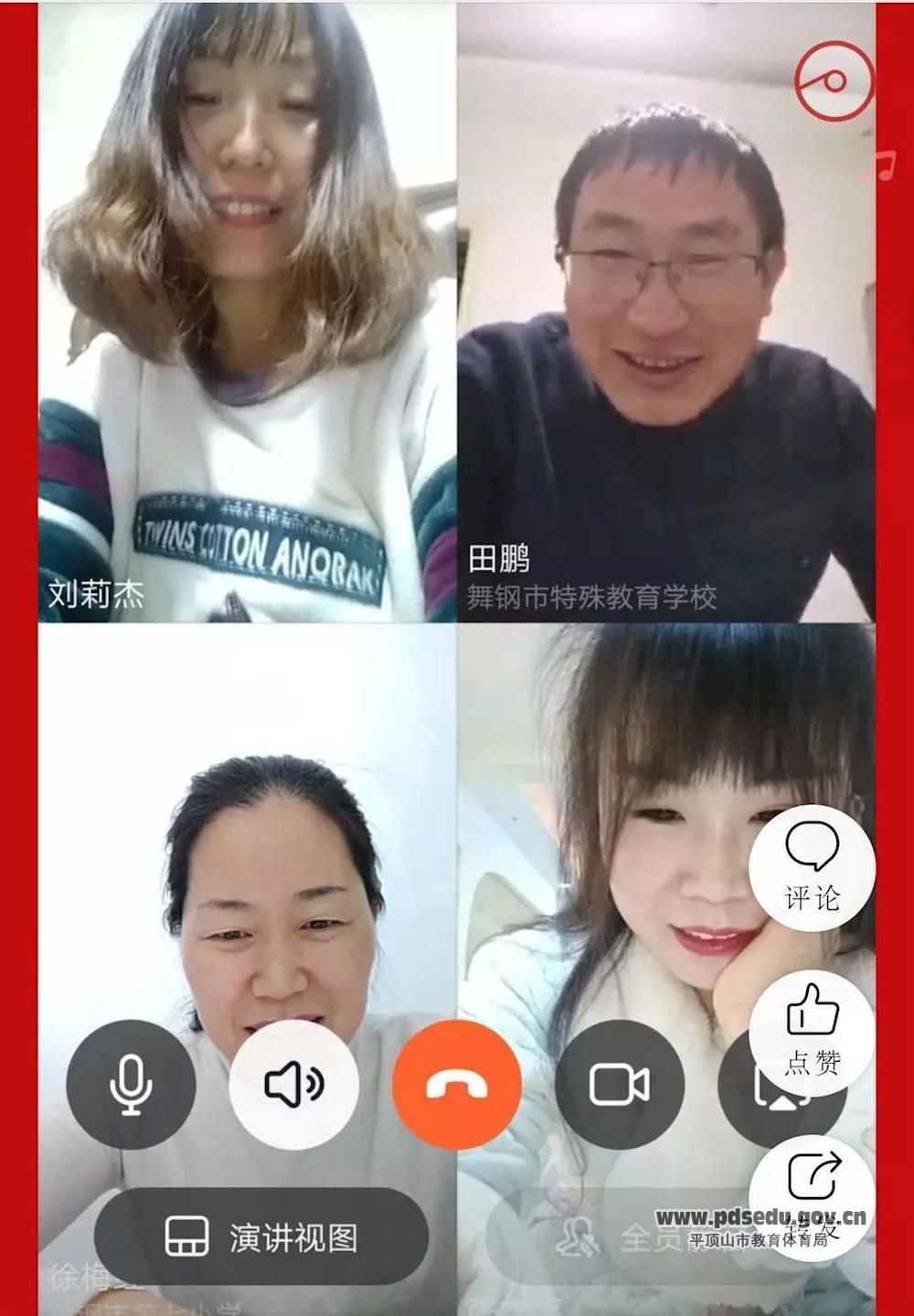Hang up the video call
Viewport: 914px width, 1316px height.
click(457, 1084)
